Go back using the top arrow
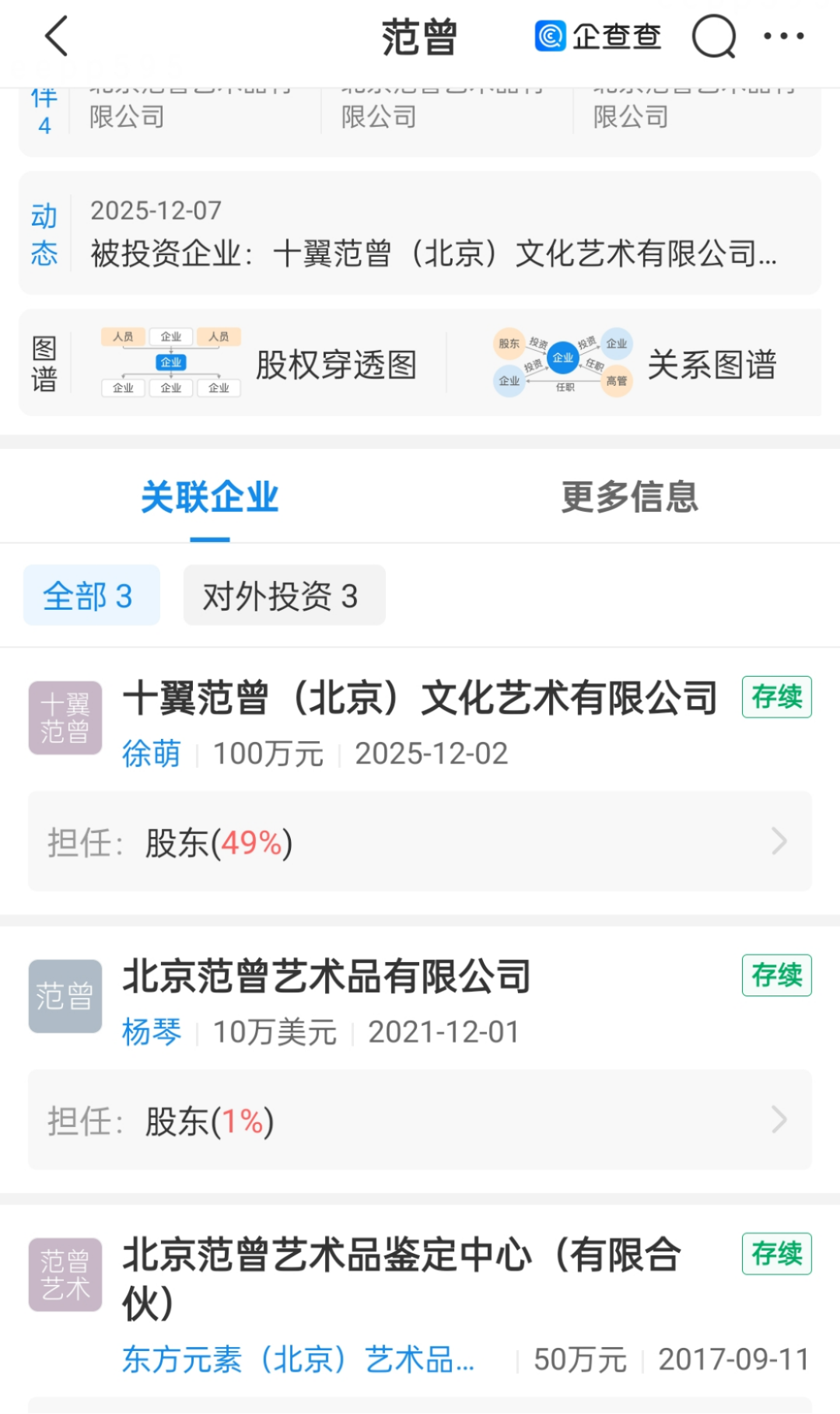Viewport: 840px width, 1414px height. click(56, 37)
